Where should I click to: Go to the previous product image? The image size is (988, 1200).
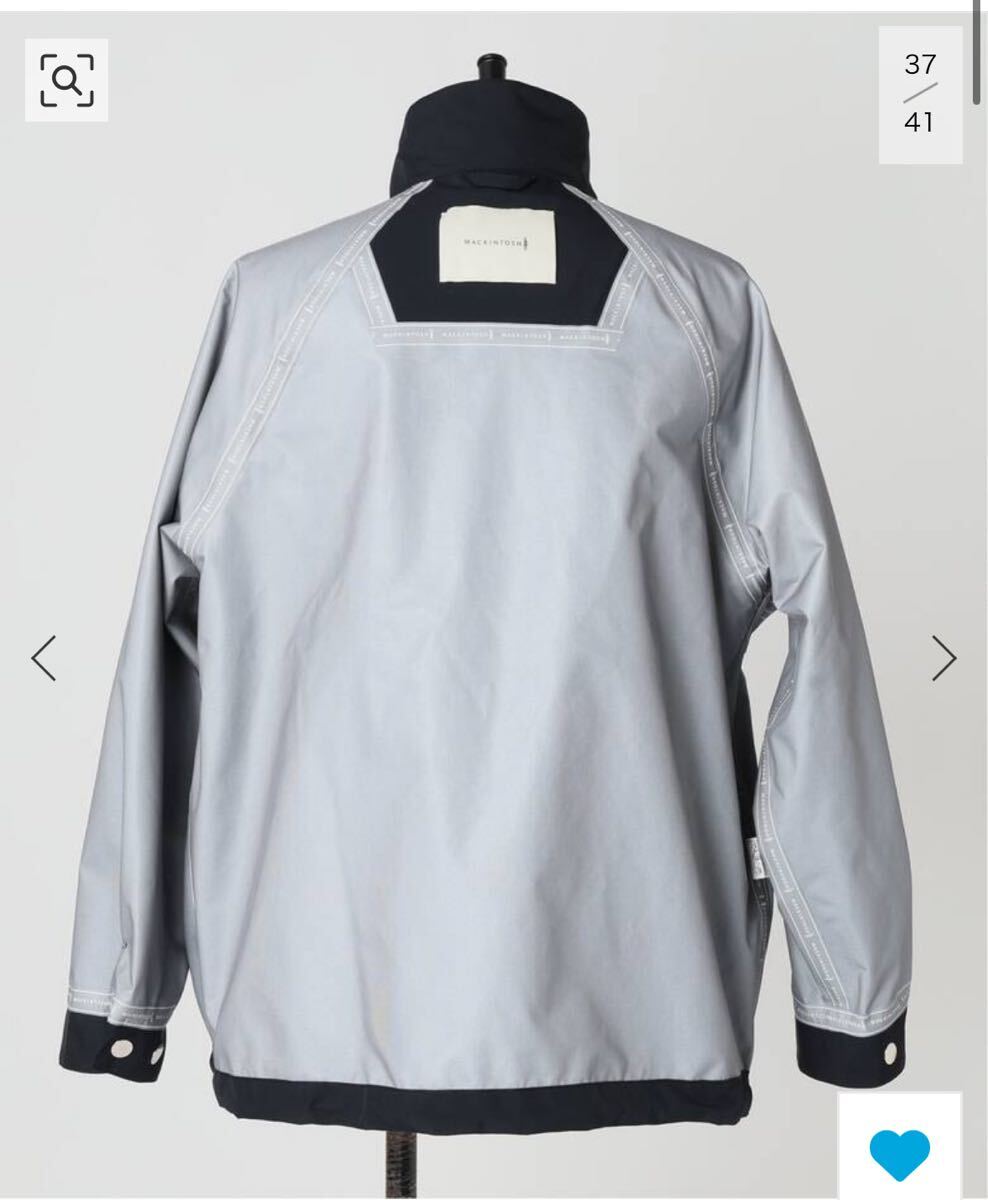point(43,658)
